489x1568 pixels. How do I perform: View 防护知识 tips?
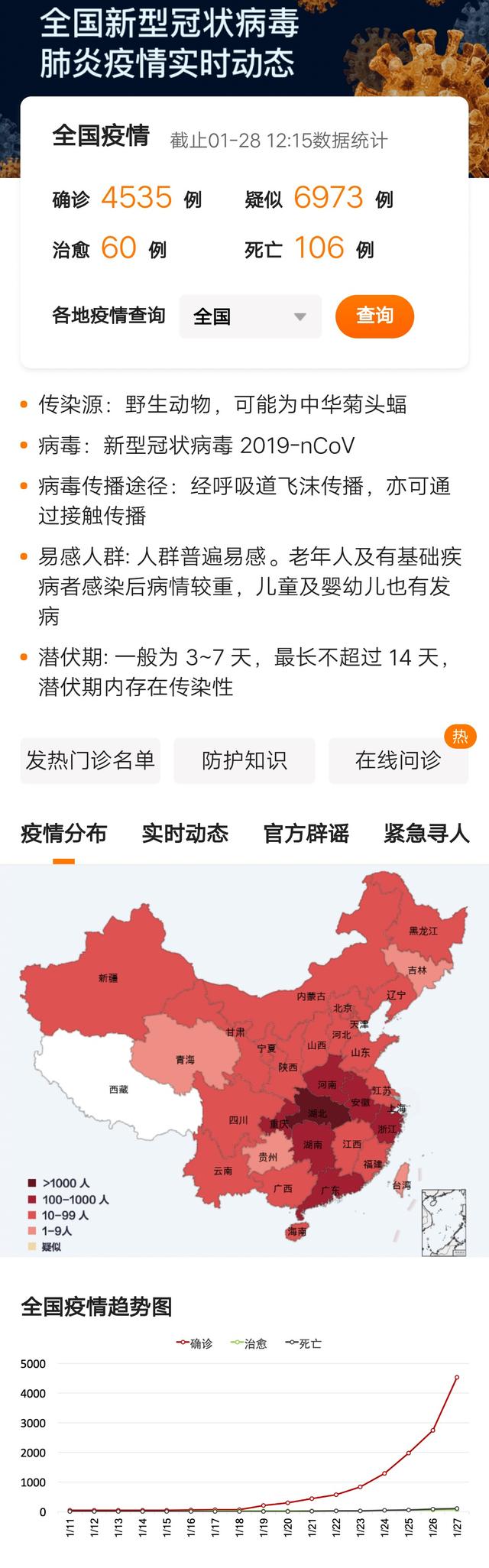[x=244, y=760]
